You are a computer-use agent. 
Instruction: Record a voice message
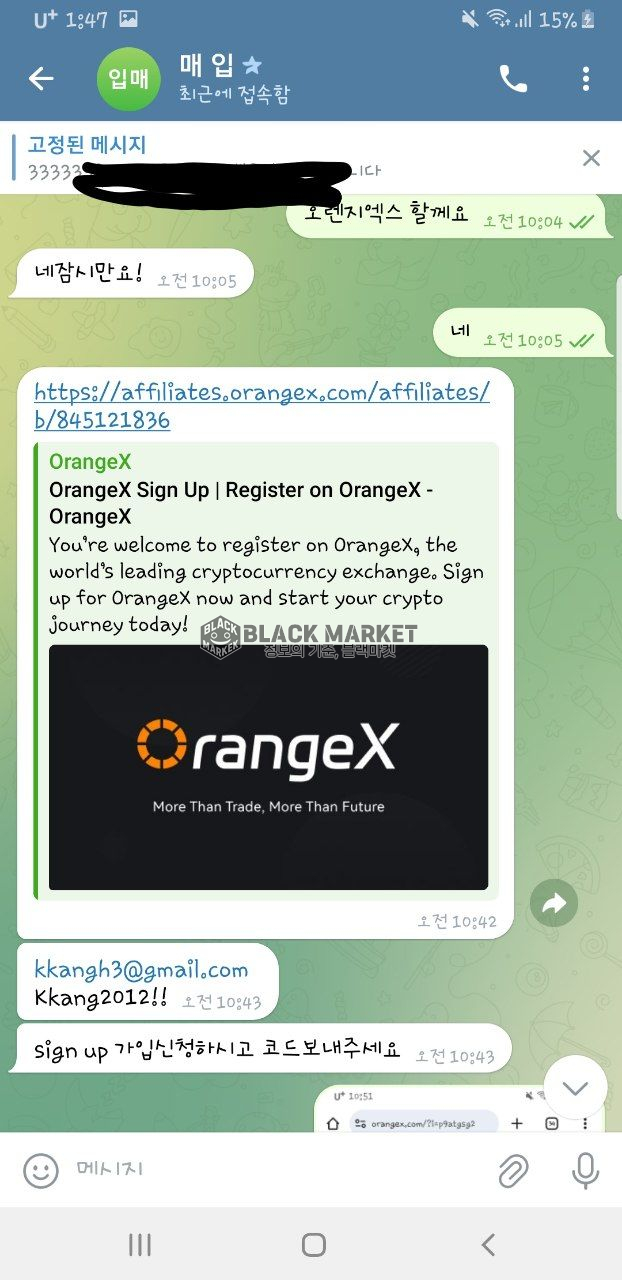(585, 1170)
